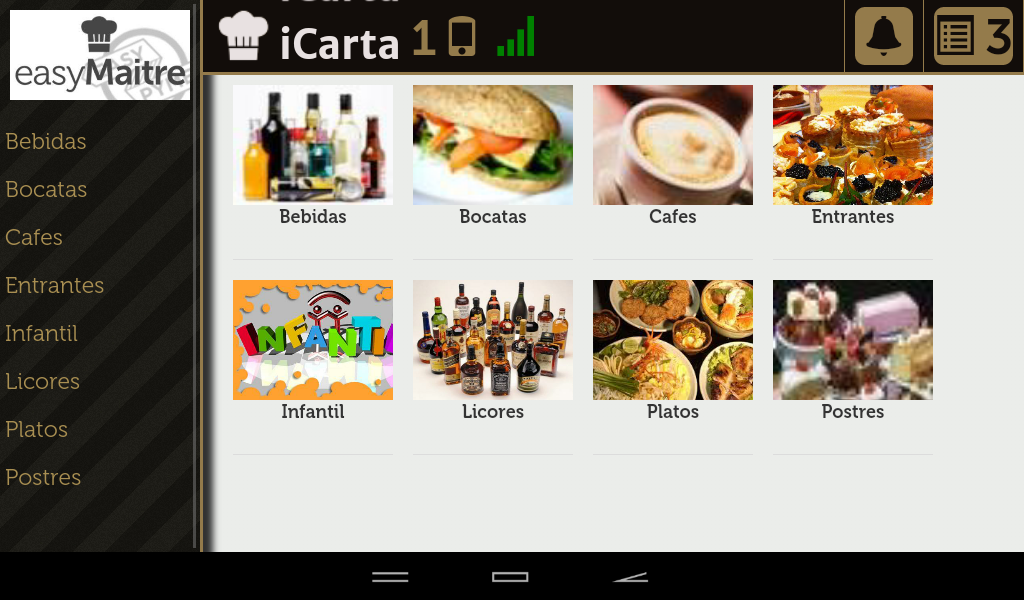Open Licores in the sidebar menu
This screenshot has width=1024, height=600.
point(43,381)
